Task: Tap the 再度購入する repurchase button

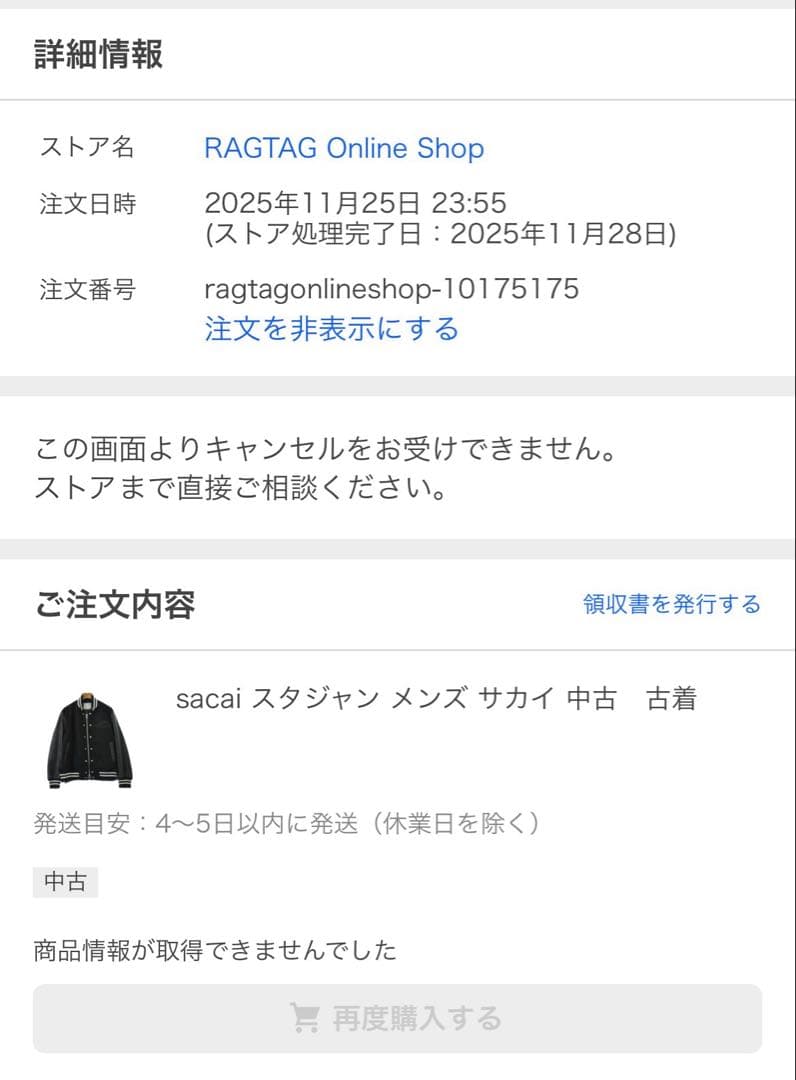Action: coord(398,1018)
